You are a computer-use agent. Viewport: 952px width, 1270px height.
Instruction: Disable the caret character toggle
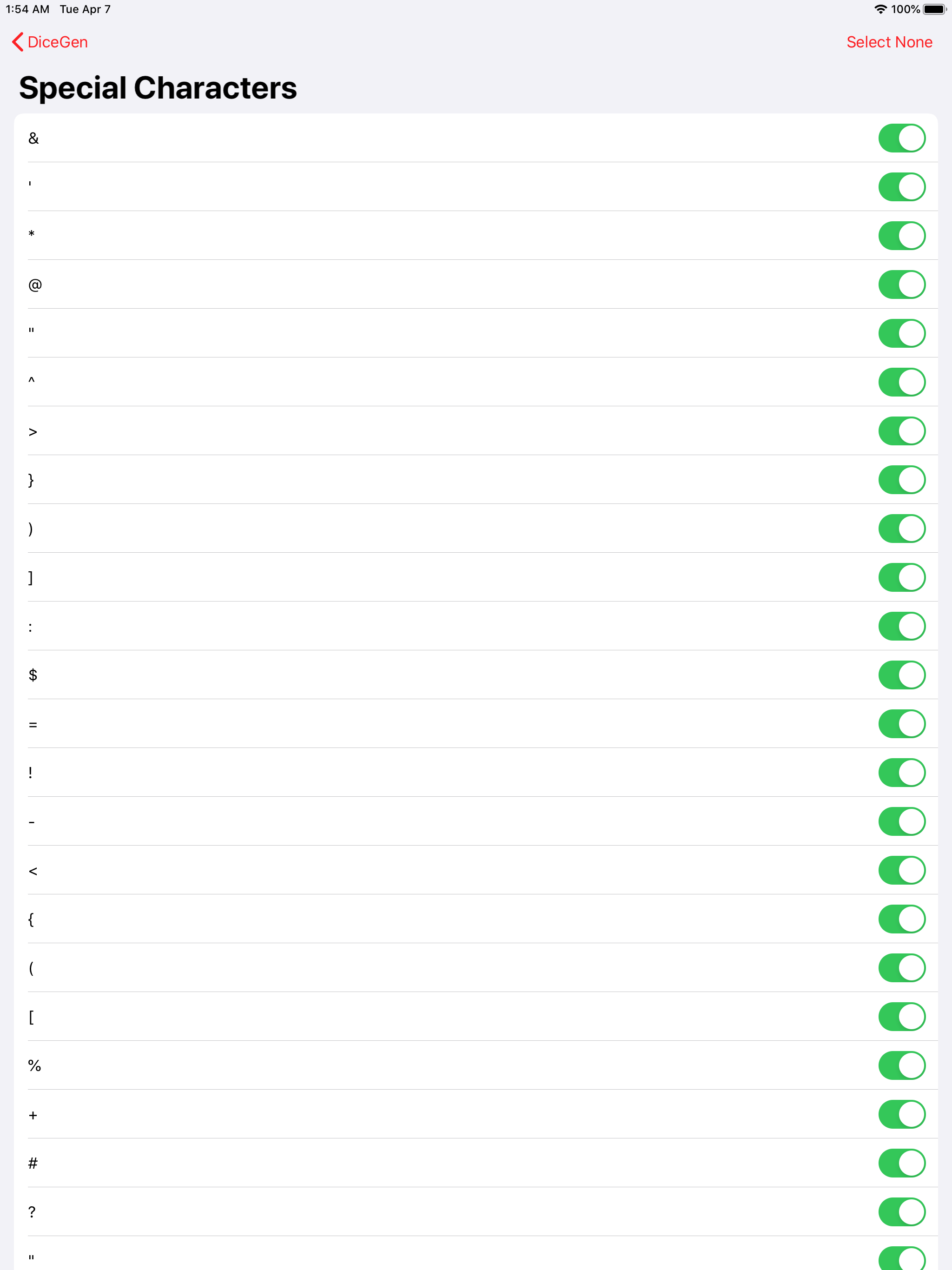[902, 381]
